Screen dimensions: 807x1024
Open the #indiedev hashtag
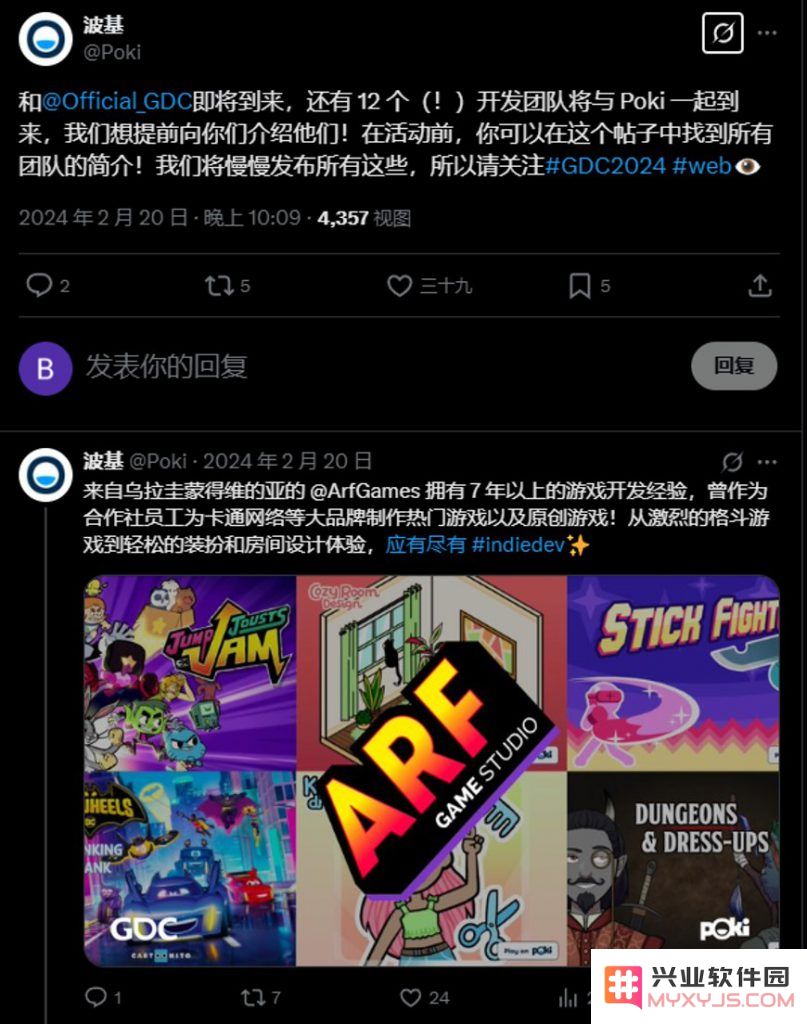(517, 545)
